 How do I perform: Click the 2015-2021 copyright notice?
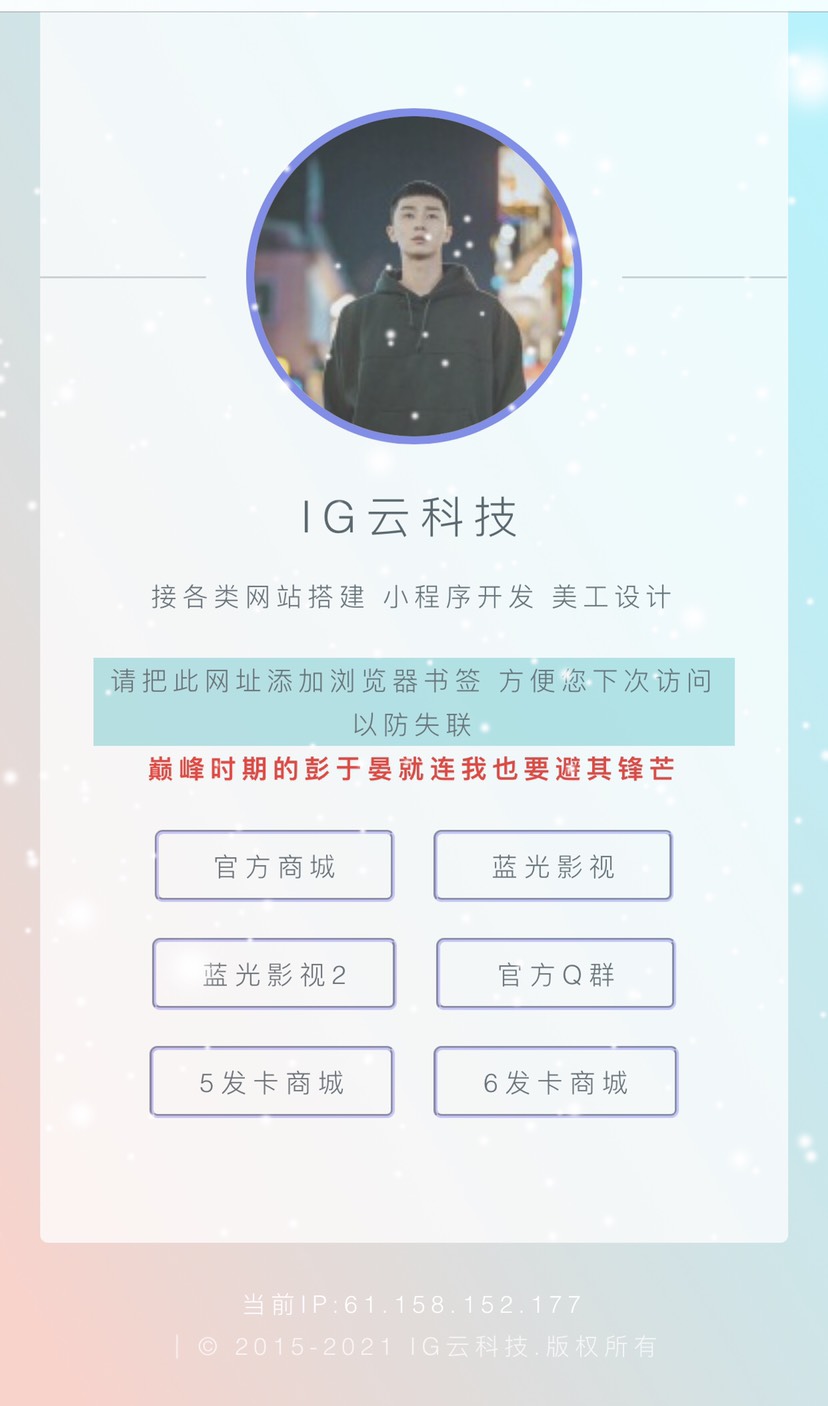[x=413, y=1347]
